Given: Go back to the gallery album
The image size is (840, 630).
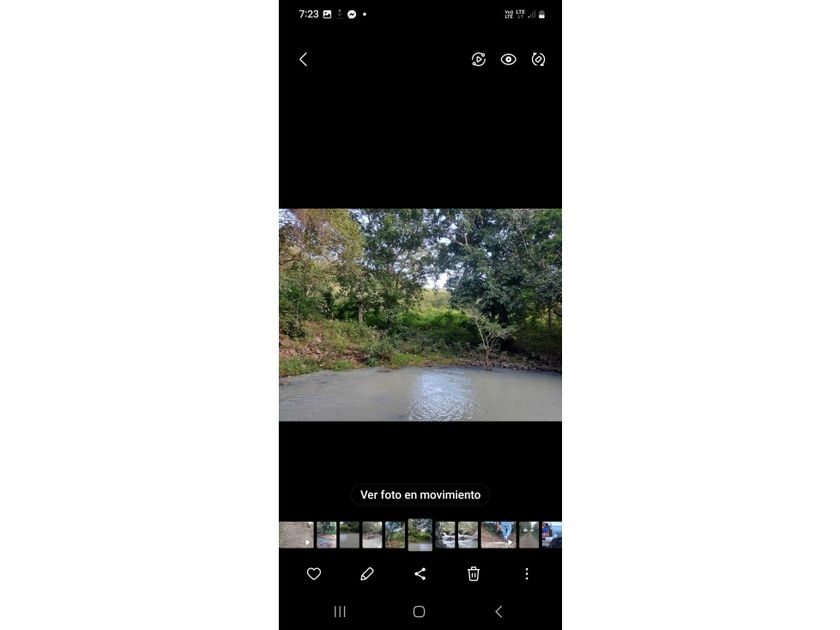Looking at the screenshot, I should 303,60.
